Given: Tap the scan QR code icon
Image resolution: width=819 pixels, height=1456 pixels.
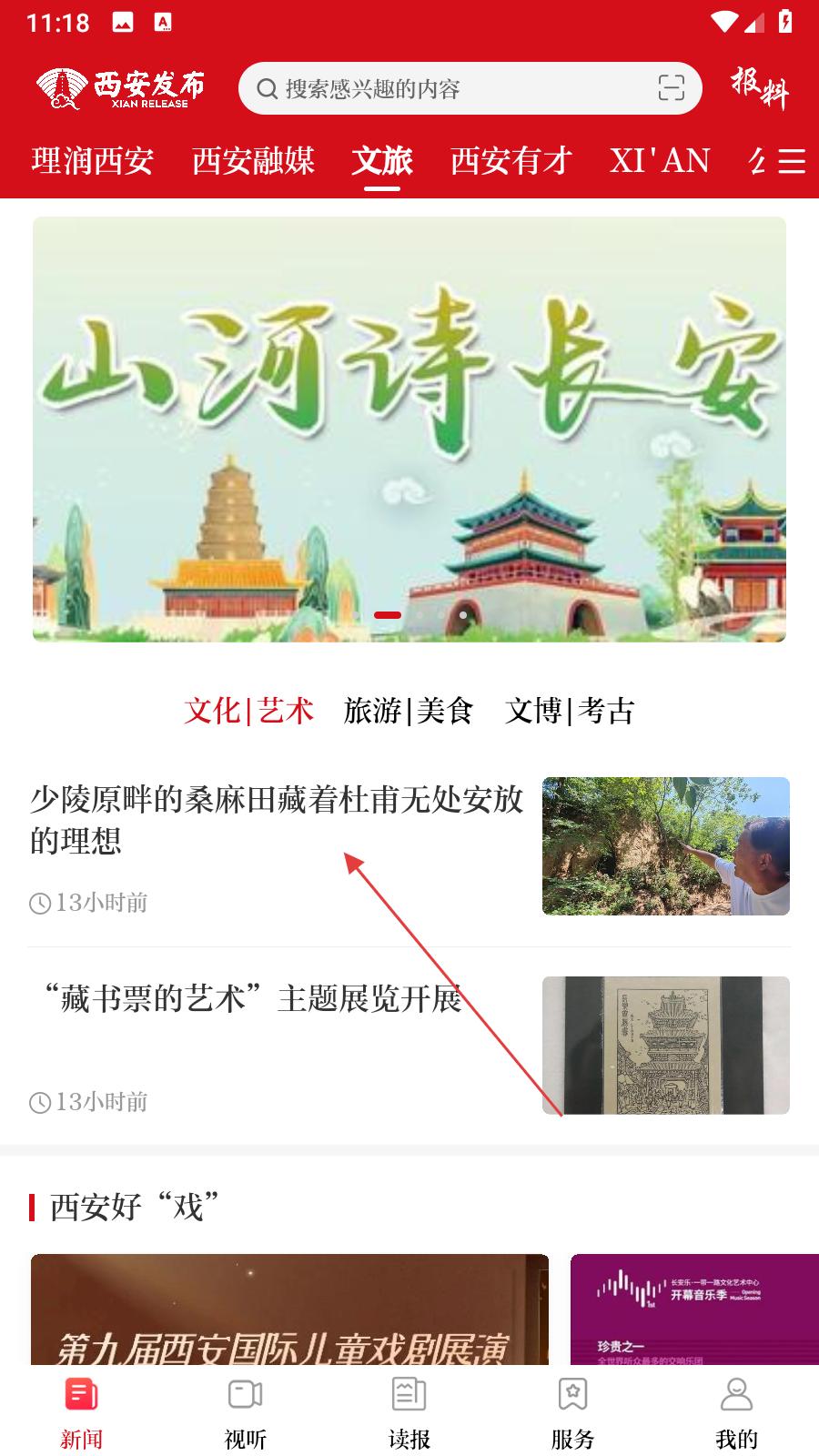Looking at the screenshot, I should click(x=671, y=88).
